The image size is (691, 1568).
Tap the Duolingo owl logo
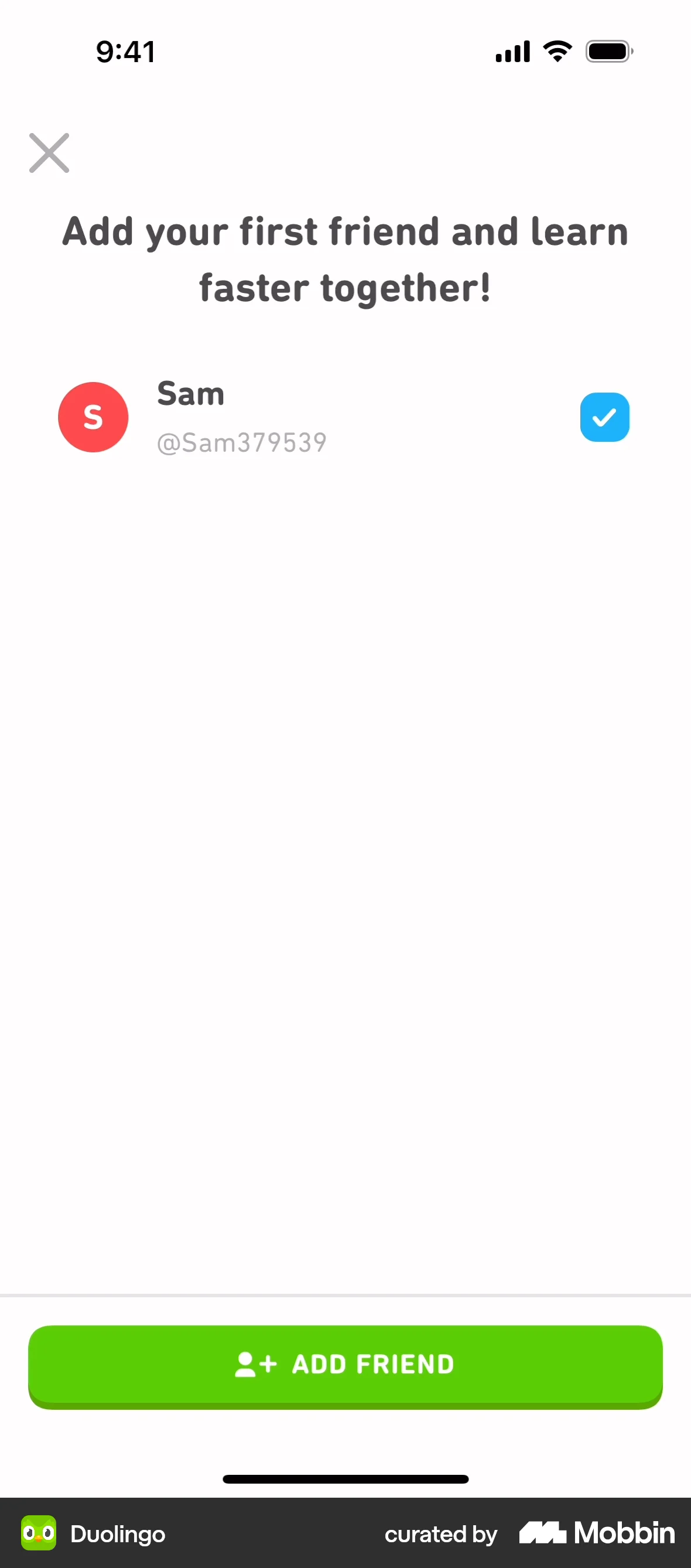(38, 1534)
